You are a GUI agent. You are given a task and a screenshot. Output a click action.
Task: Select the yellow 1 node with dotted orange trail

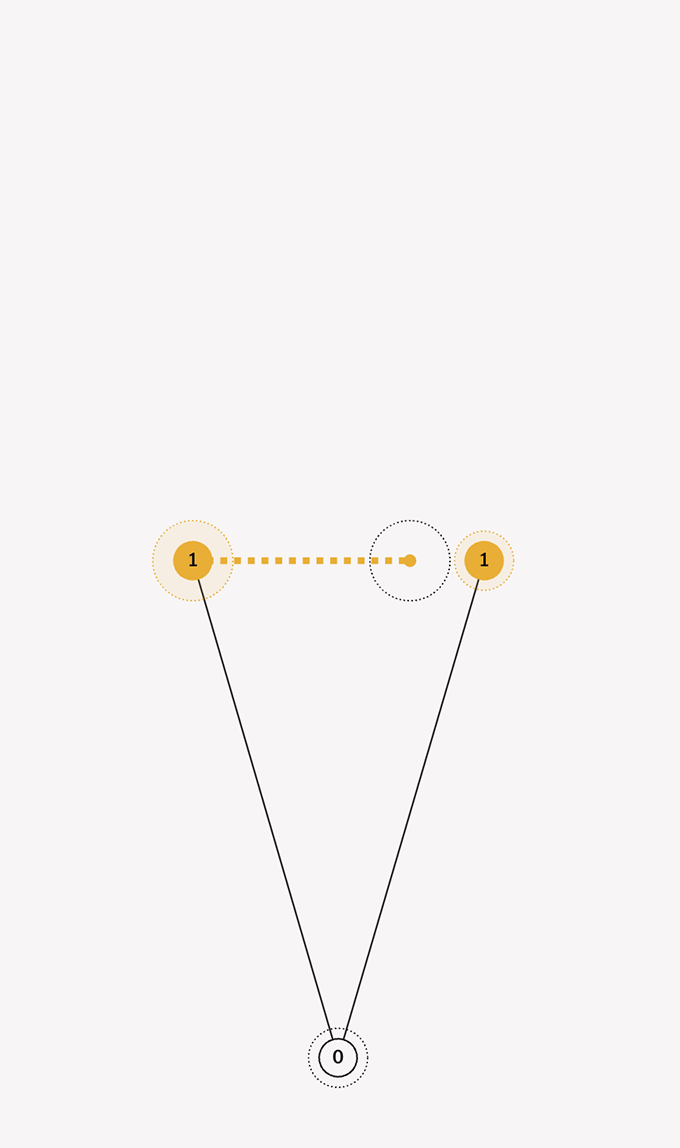(193, 561)
